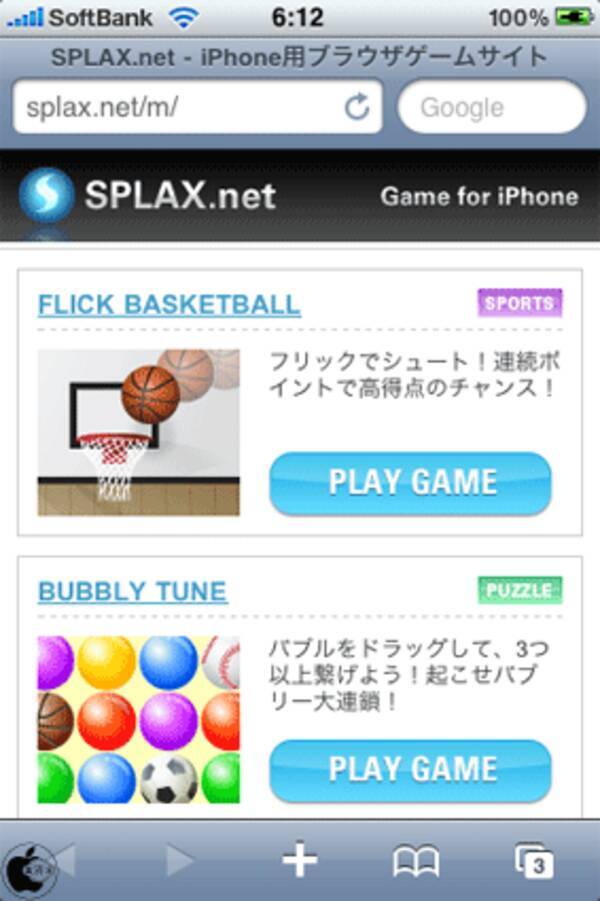Tap the SPORTS category tag
600x901 pixels.
[x=519, y=303]
